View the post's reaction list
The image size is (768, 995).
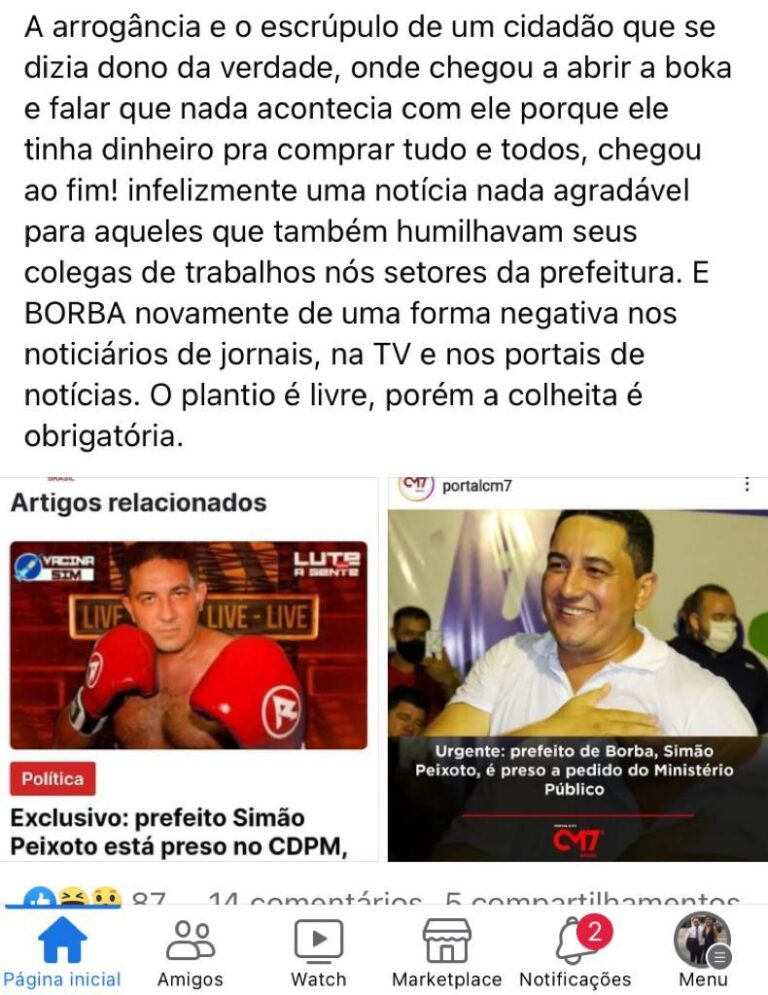point(85,901)
